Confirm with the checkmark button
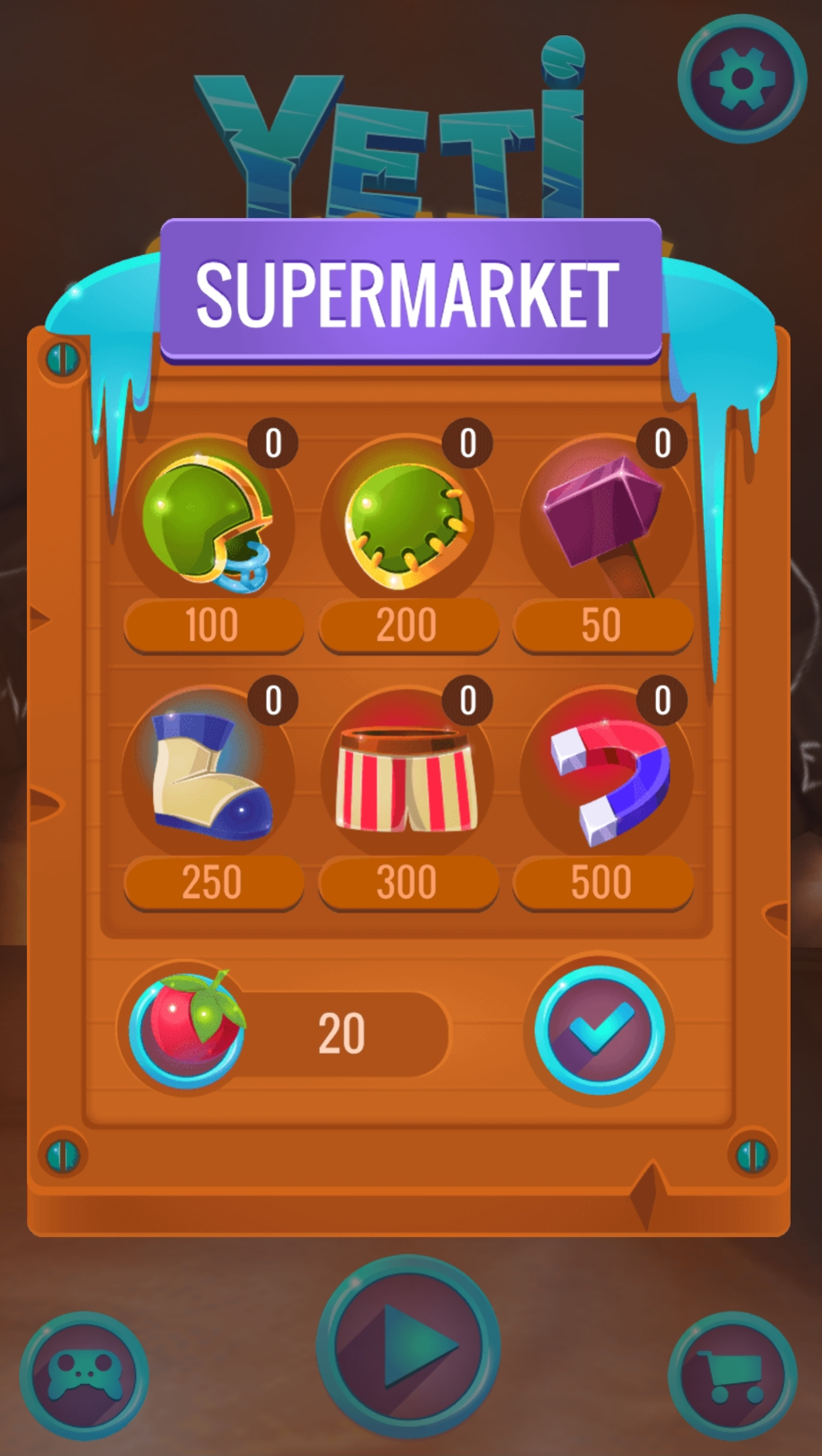The height and width of the screenshot is (1456, 822). pos(599,1030)
